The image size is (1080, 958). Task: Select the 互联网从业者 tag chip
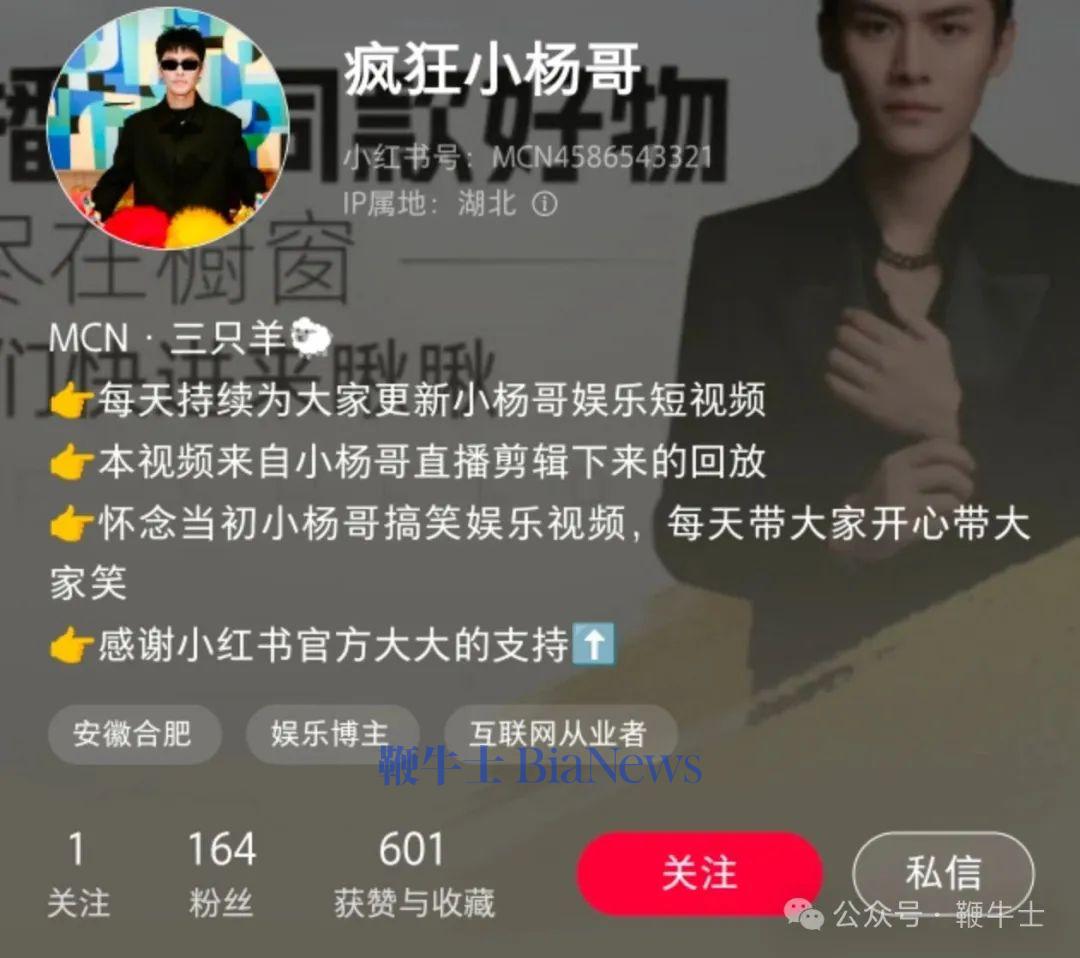559,734
